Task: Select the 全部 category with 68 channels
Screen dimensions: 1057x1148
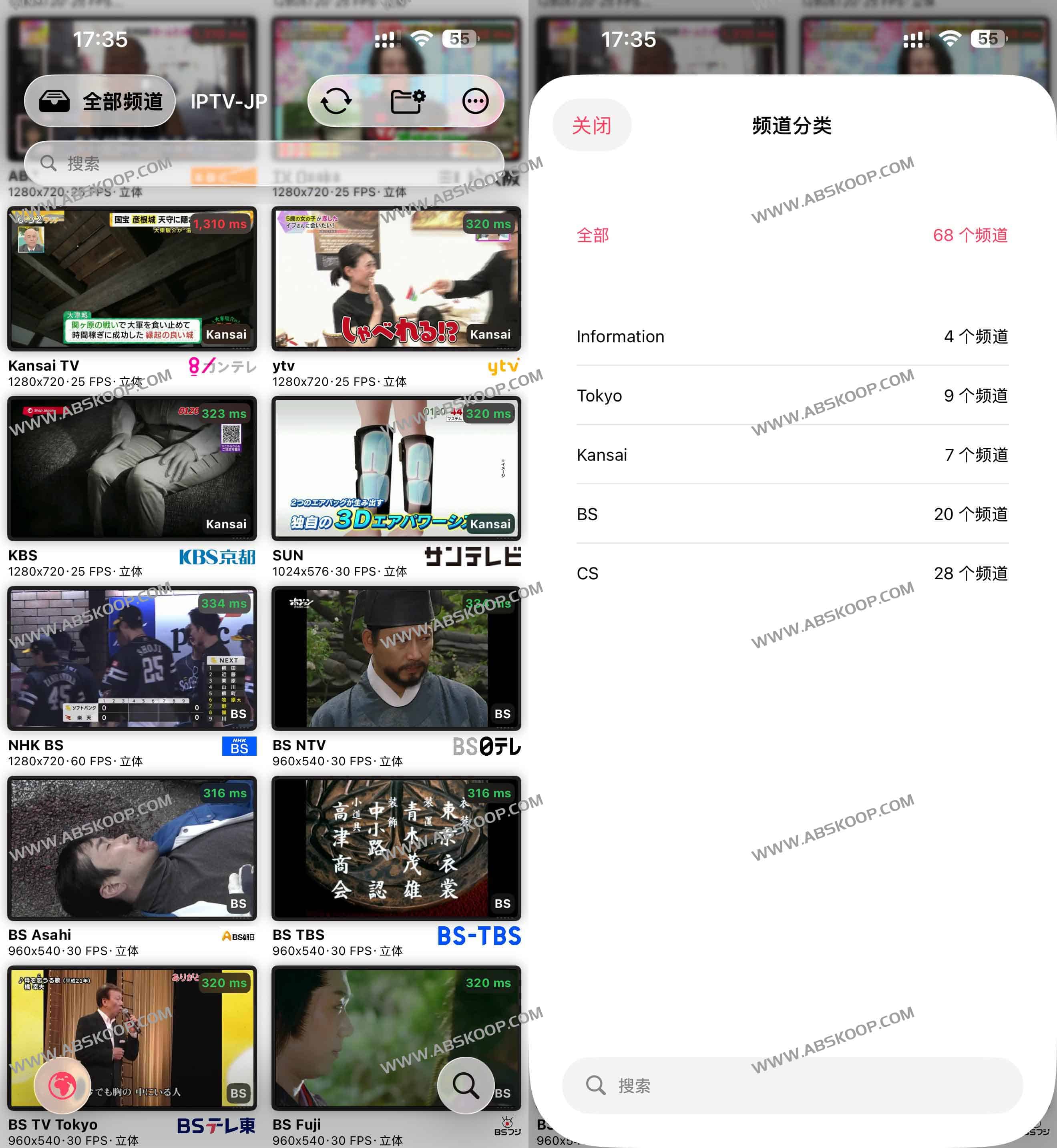Action: (x=792, y=235)
